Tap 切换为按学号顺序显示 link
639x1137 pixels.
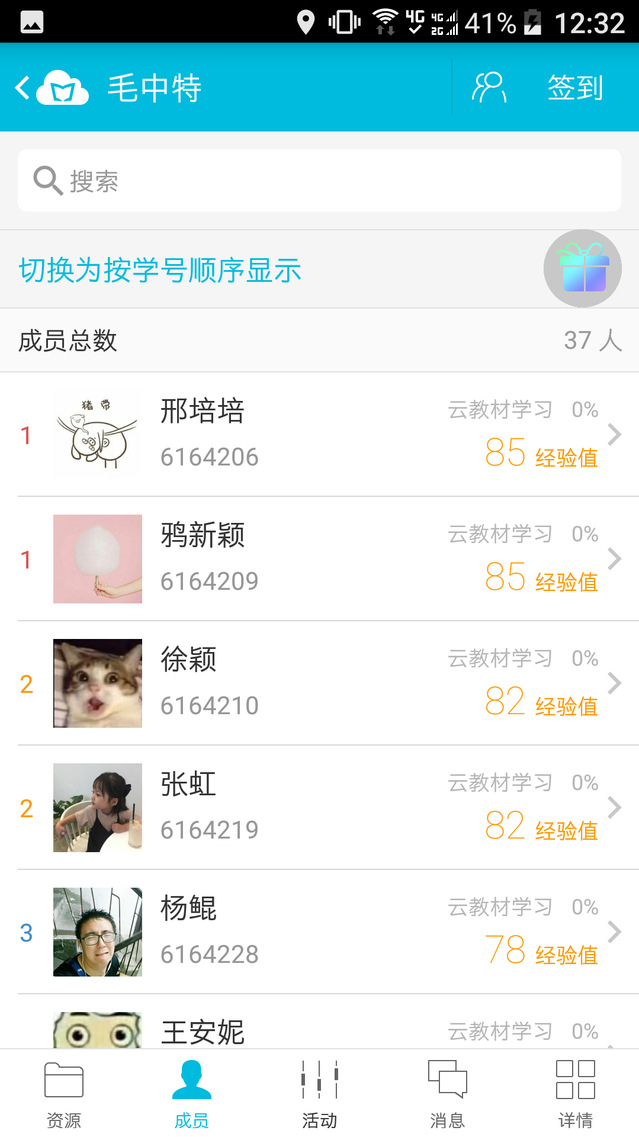(160, 270)
